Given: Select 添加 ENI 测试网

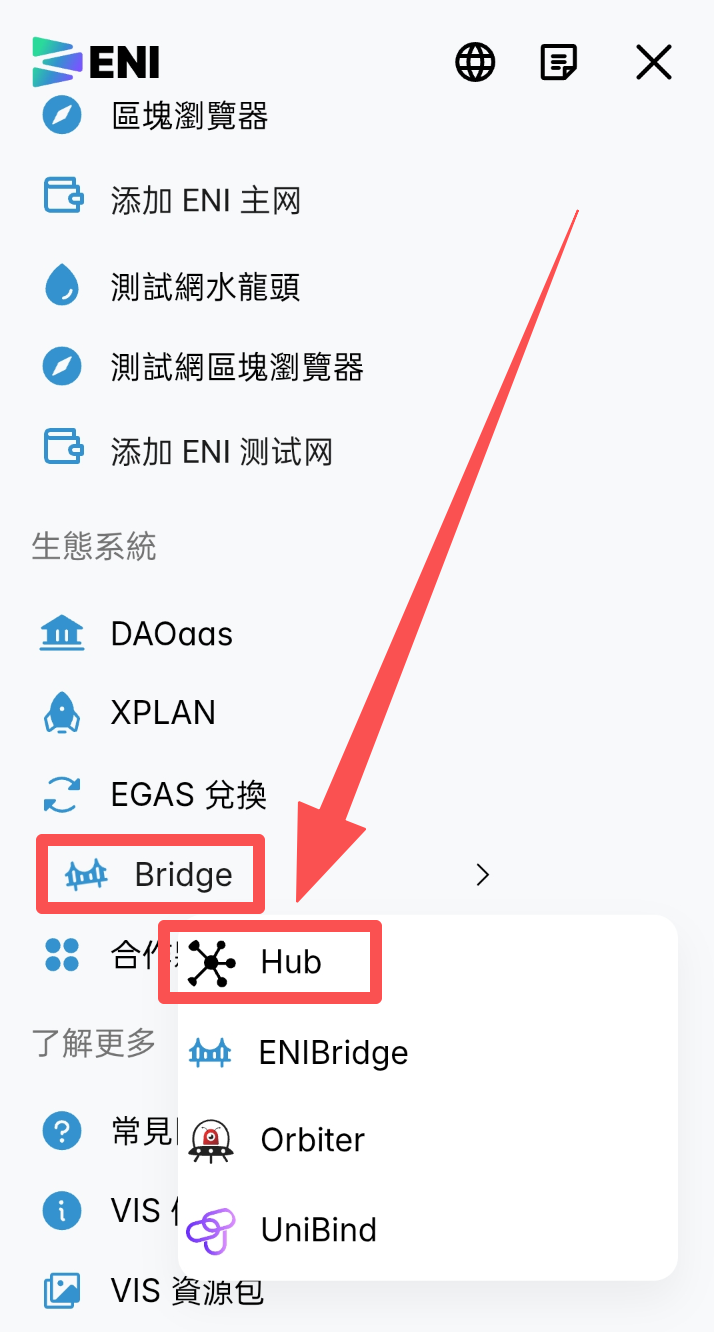Looking at the screenshot, I should (221, 452).
